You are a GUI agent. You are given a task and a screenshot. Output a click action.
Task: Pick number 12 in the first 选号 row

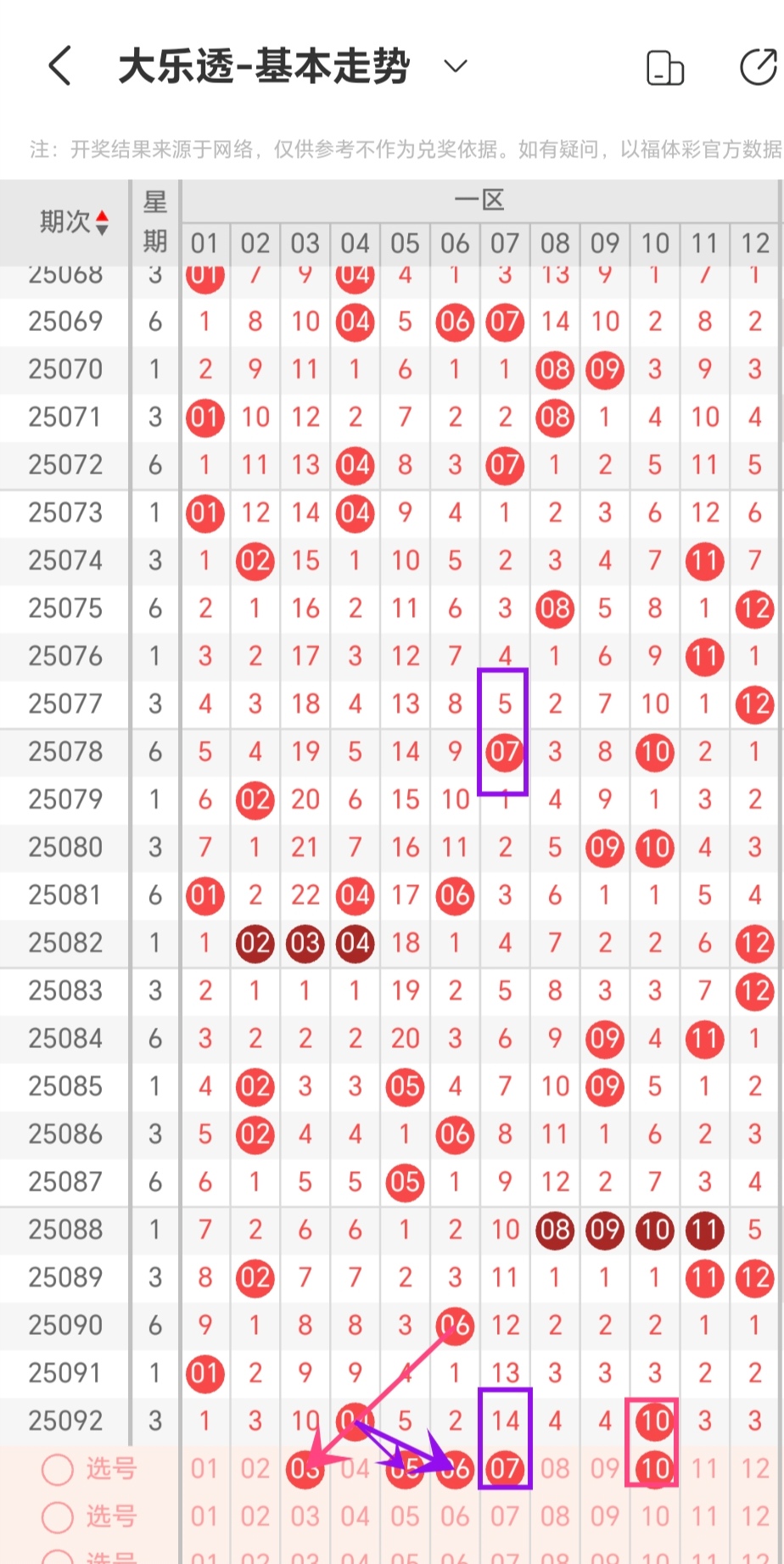pos(754,1469)
